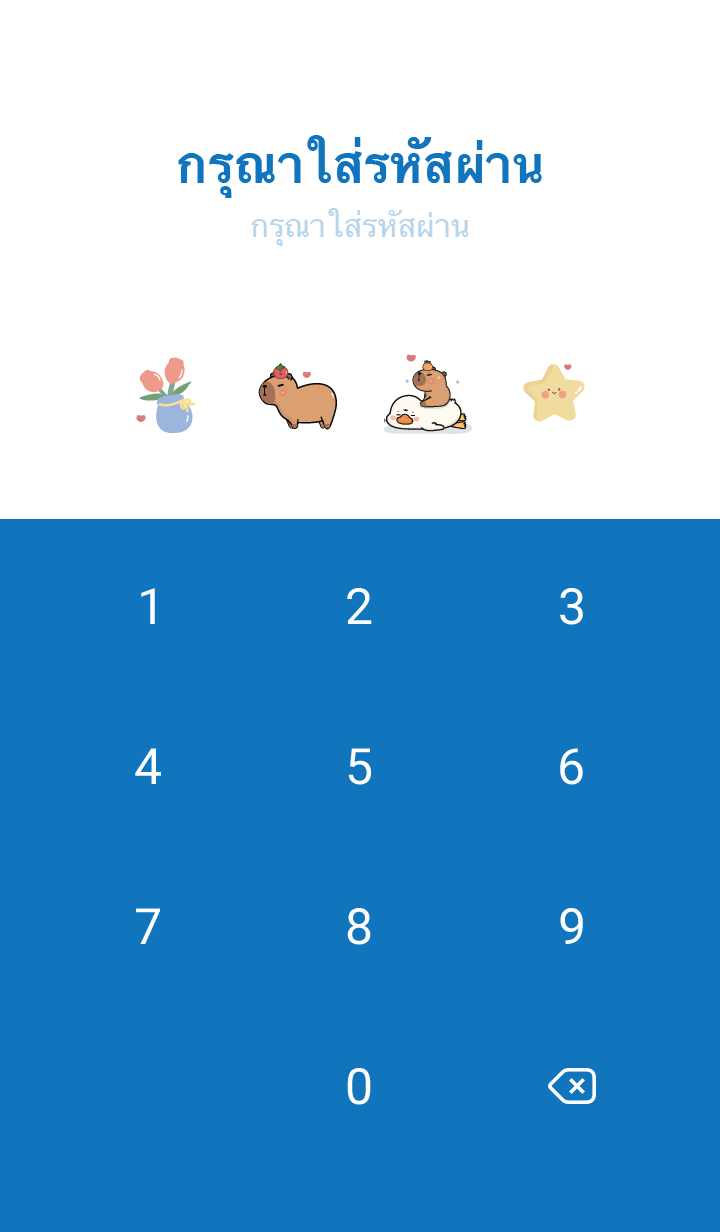Enter digit 8 on the keypad
720x1232 pixels.
click(x=359, y=927)
